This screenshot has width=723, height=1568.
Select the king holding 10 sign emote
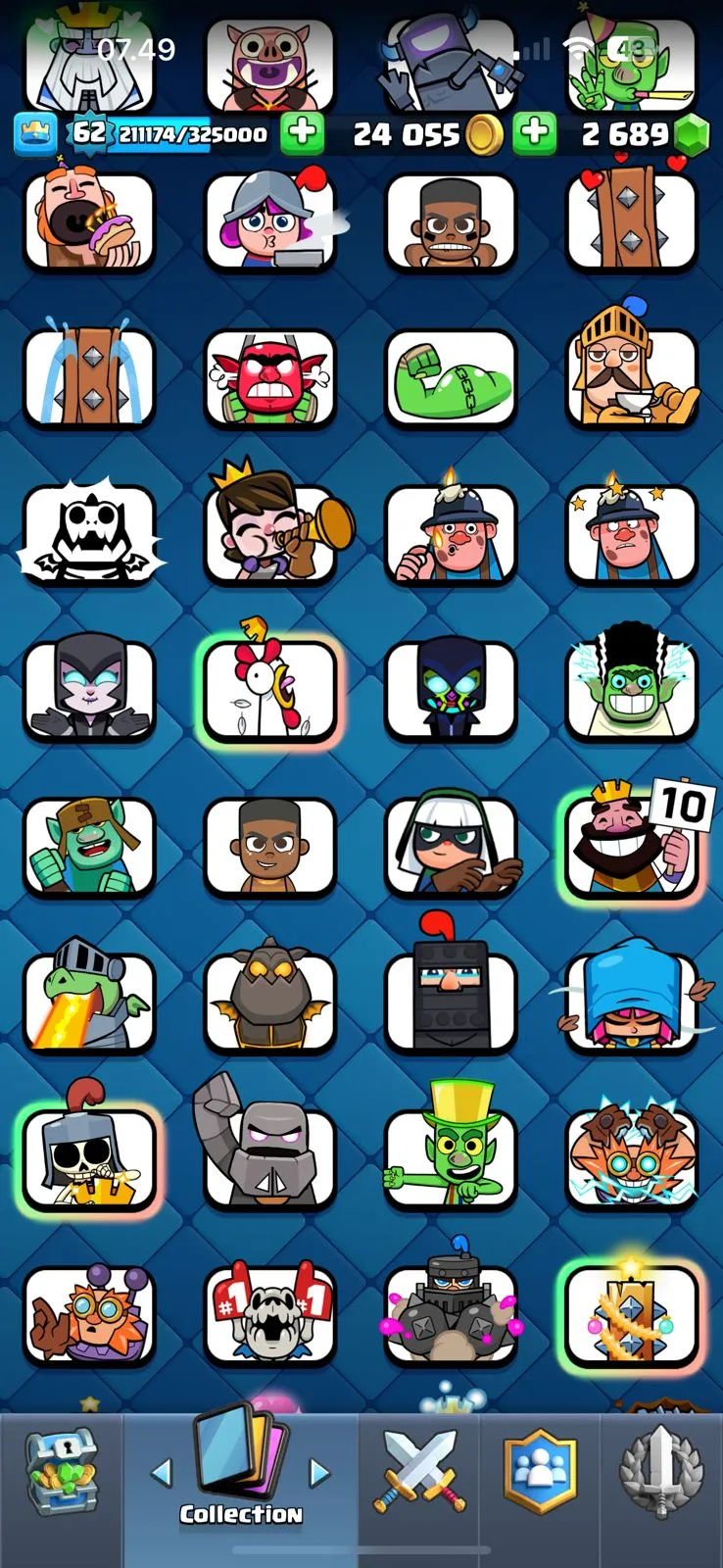632,845
